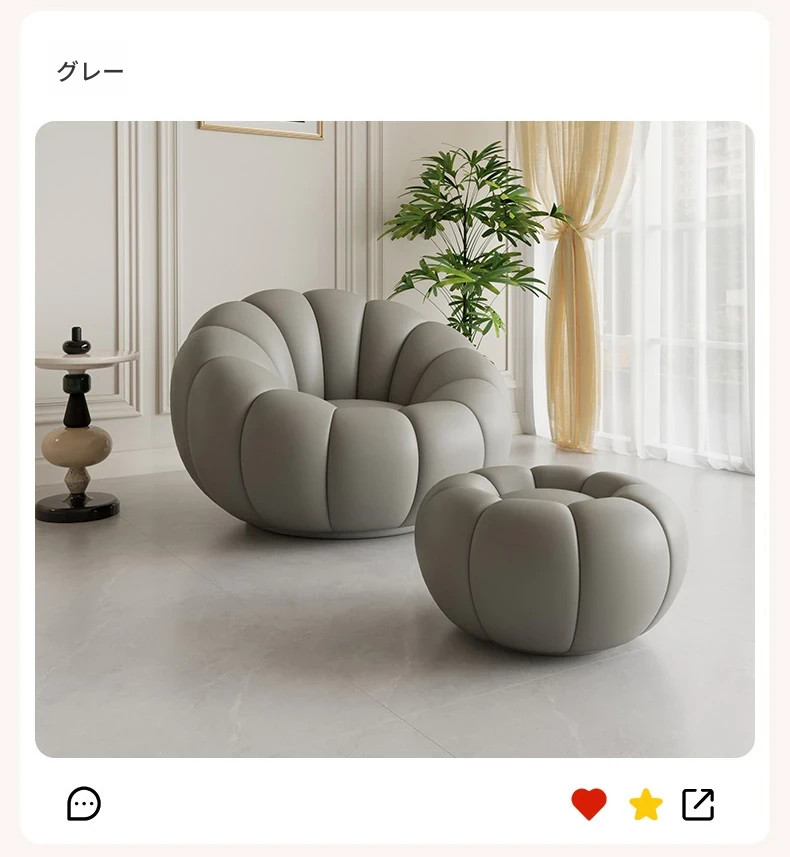Open the external link share icon
This screenshot has width=790, height=857.
pos(698,804)
